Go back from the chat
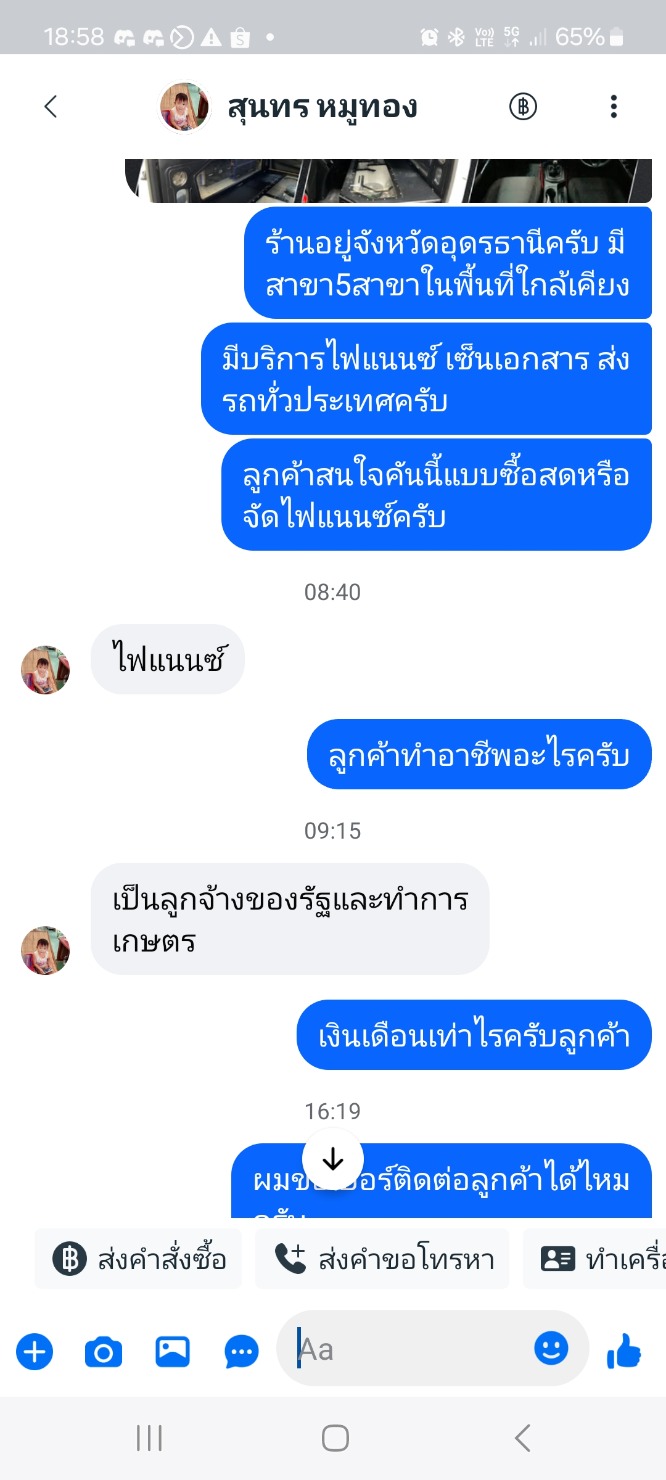Image resolution: width=666 pixels, height=1480 pixels. click(51, 107)
